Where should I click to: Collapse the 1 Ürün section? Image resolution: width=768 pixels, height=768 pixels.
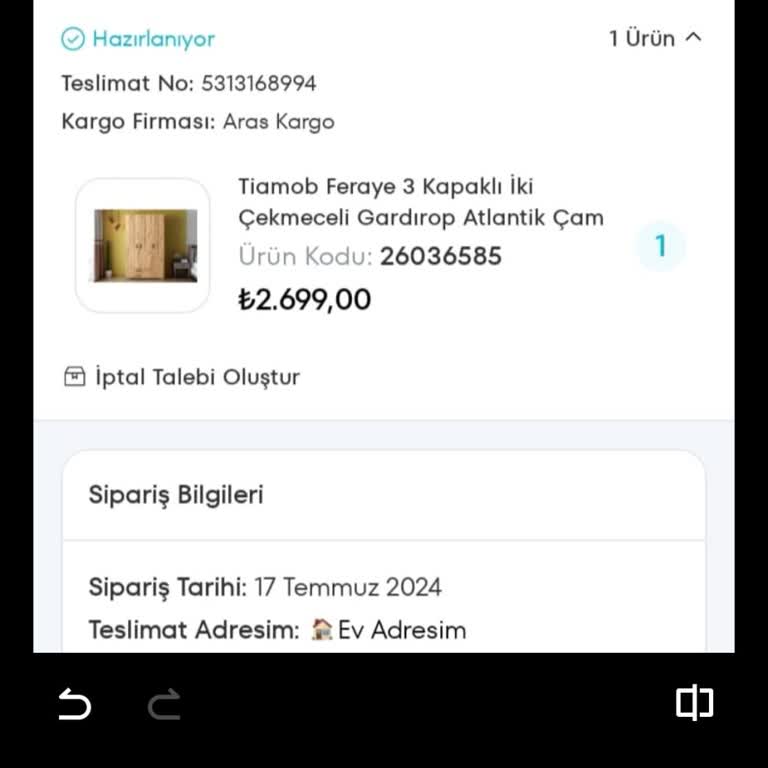click(656, 39)
